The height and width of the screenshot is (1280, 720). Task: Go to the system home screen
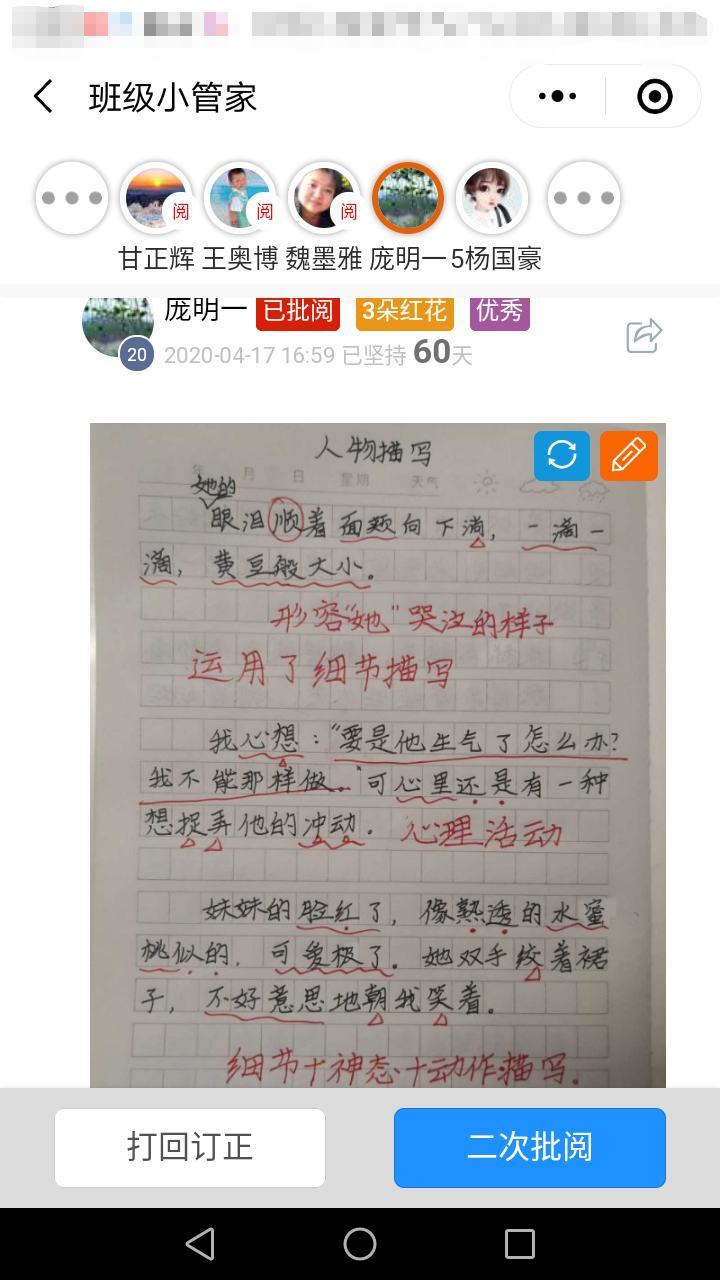pyautogui.click(x=360, y=1244)
